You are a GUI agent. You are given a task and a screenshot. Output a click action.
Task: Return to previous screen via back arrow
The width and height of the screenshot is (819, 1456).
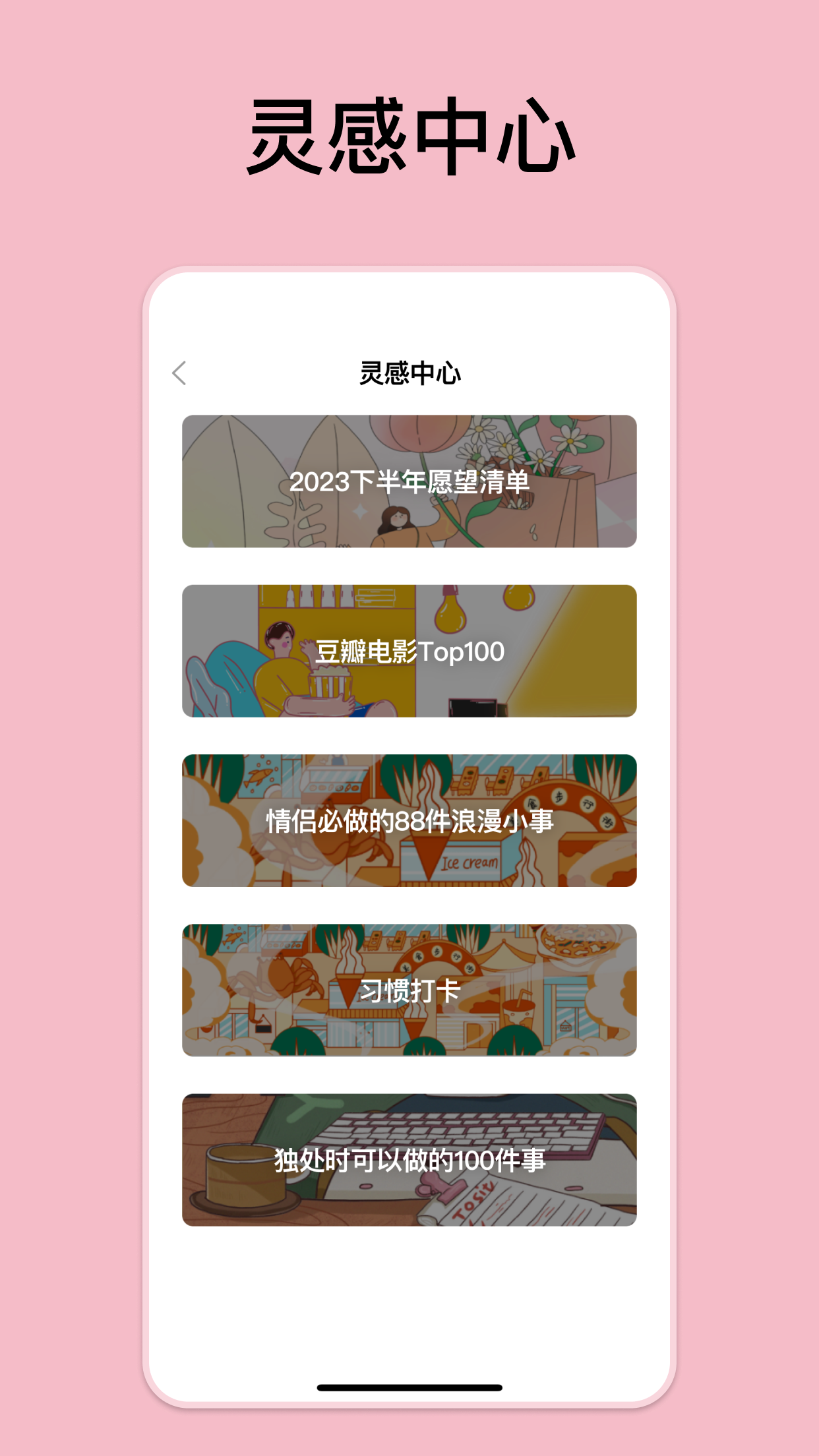coord(179,373)
